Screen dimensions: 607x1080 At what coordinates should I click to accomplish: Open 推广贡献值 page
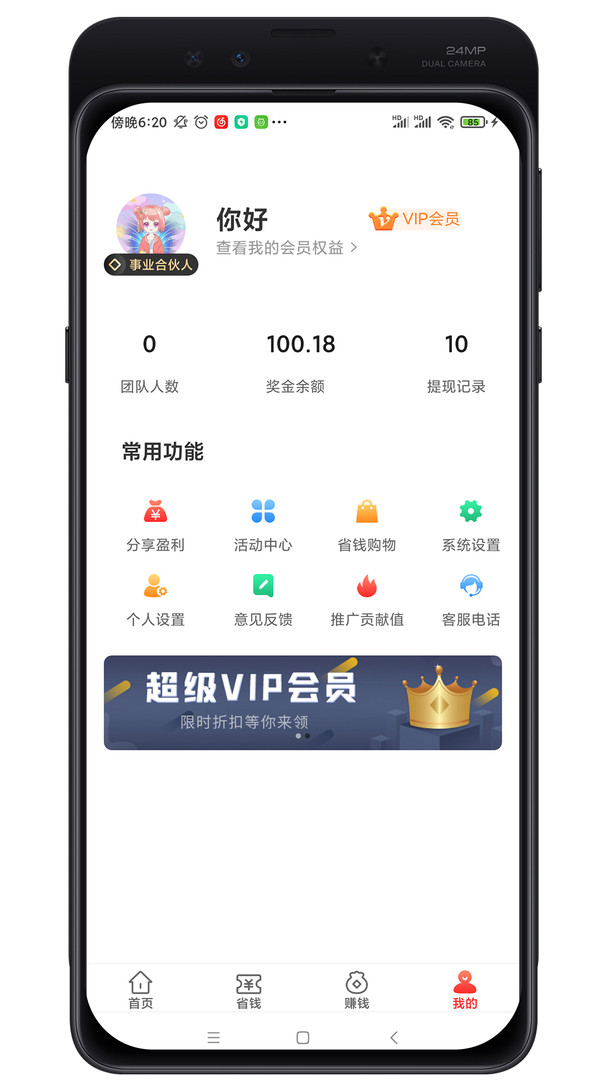tap(367, 599)
